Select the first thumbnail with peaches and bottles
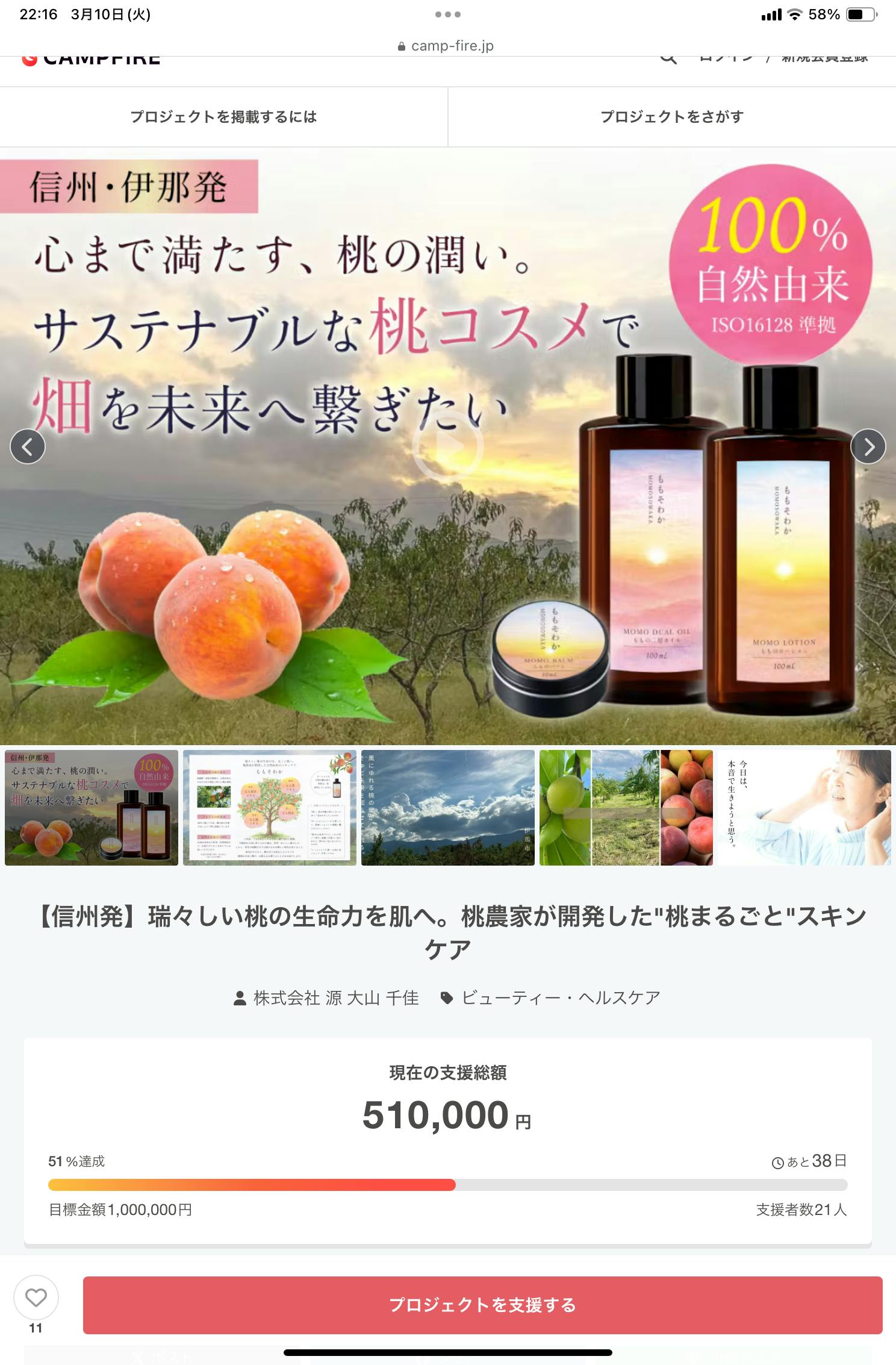 click(92, 807)
